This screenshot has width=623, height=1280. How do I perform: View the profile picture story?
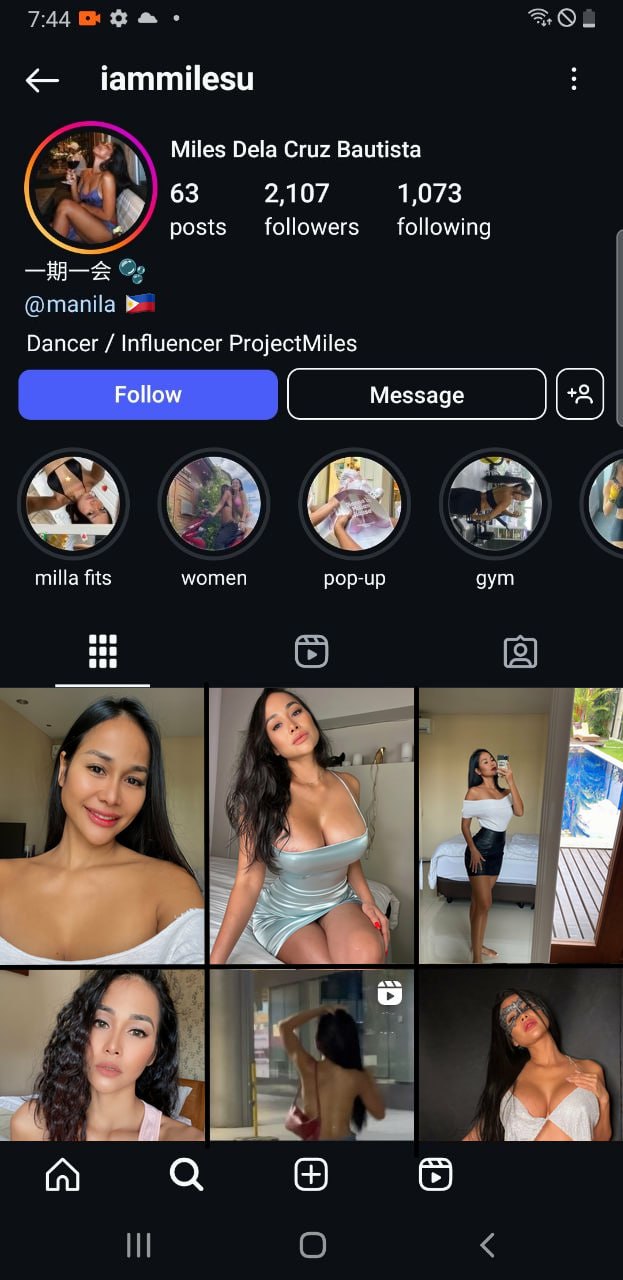[x=90, y=187]
